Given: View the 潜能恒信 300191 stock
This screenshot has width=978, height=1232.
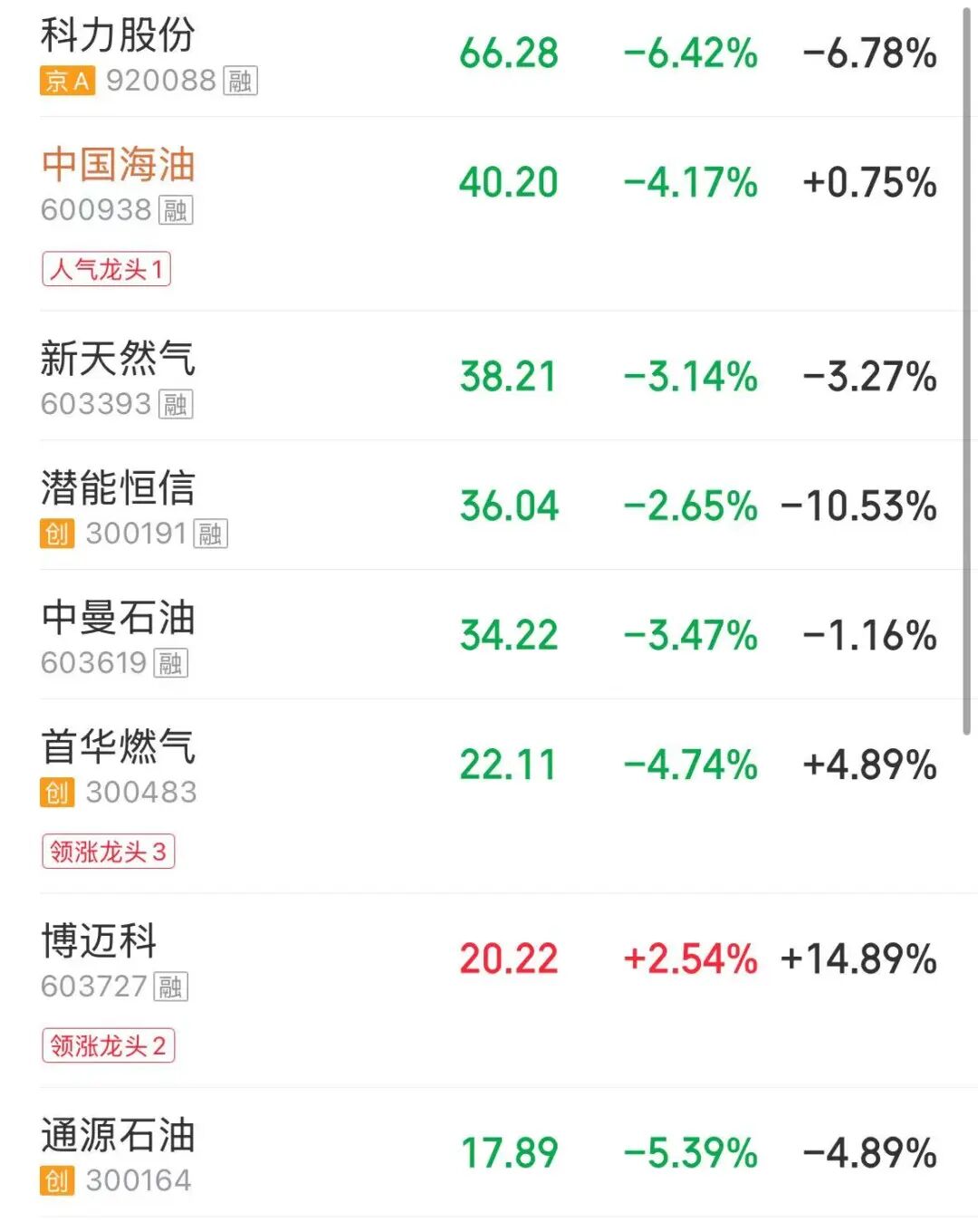Looking at the screenshot, I should coord(118,489).
